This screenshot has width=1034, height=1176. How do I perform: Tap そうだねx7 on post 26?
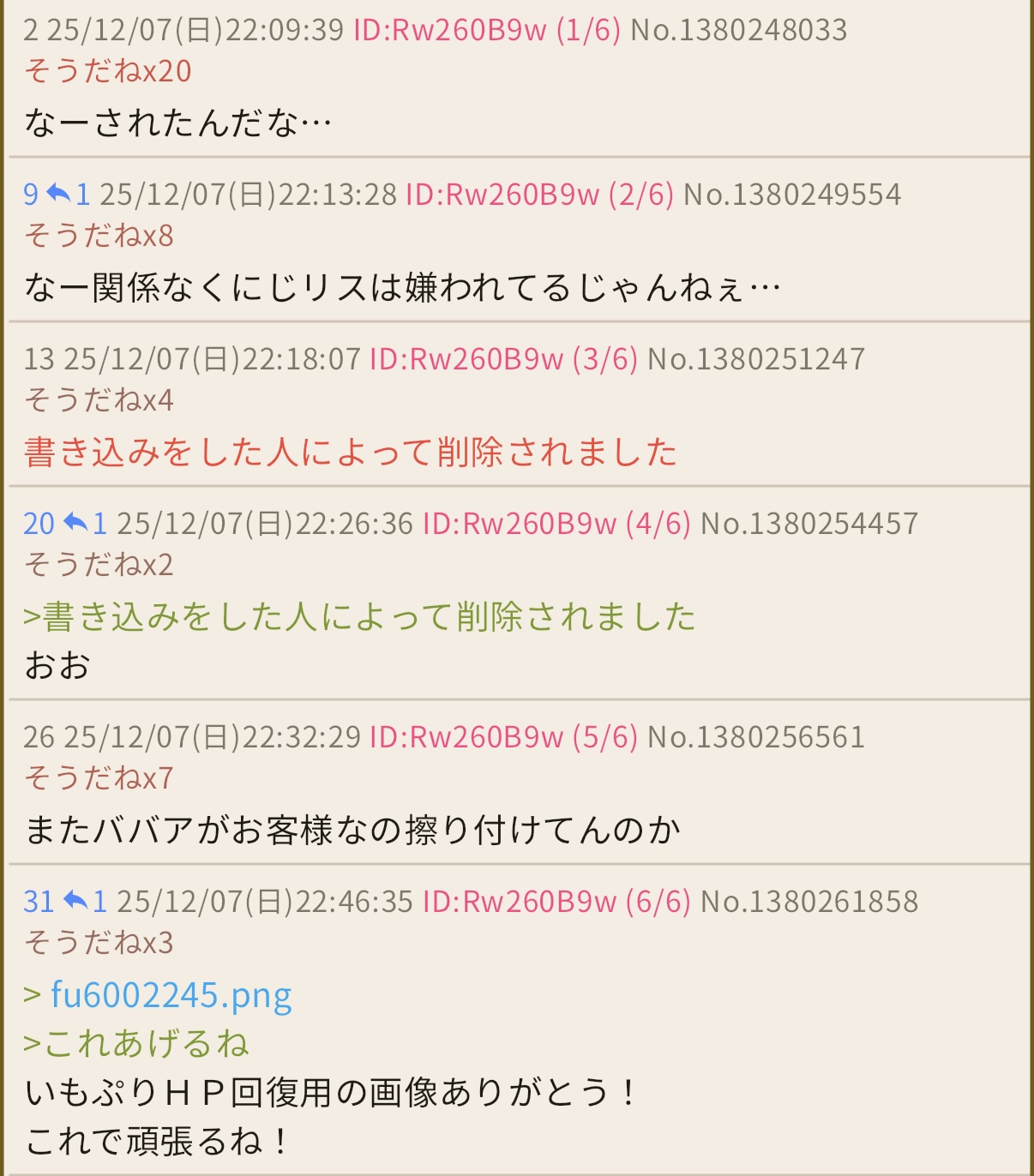coord(99,778)
